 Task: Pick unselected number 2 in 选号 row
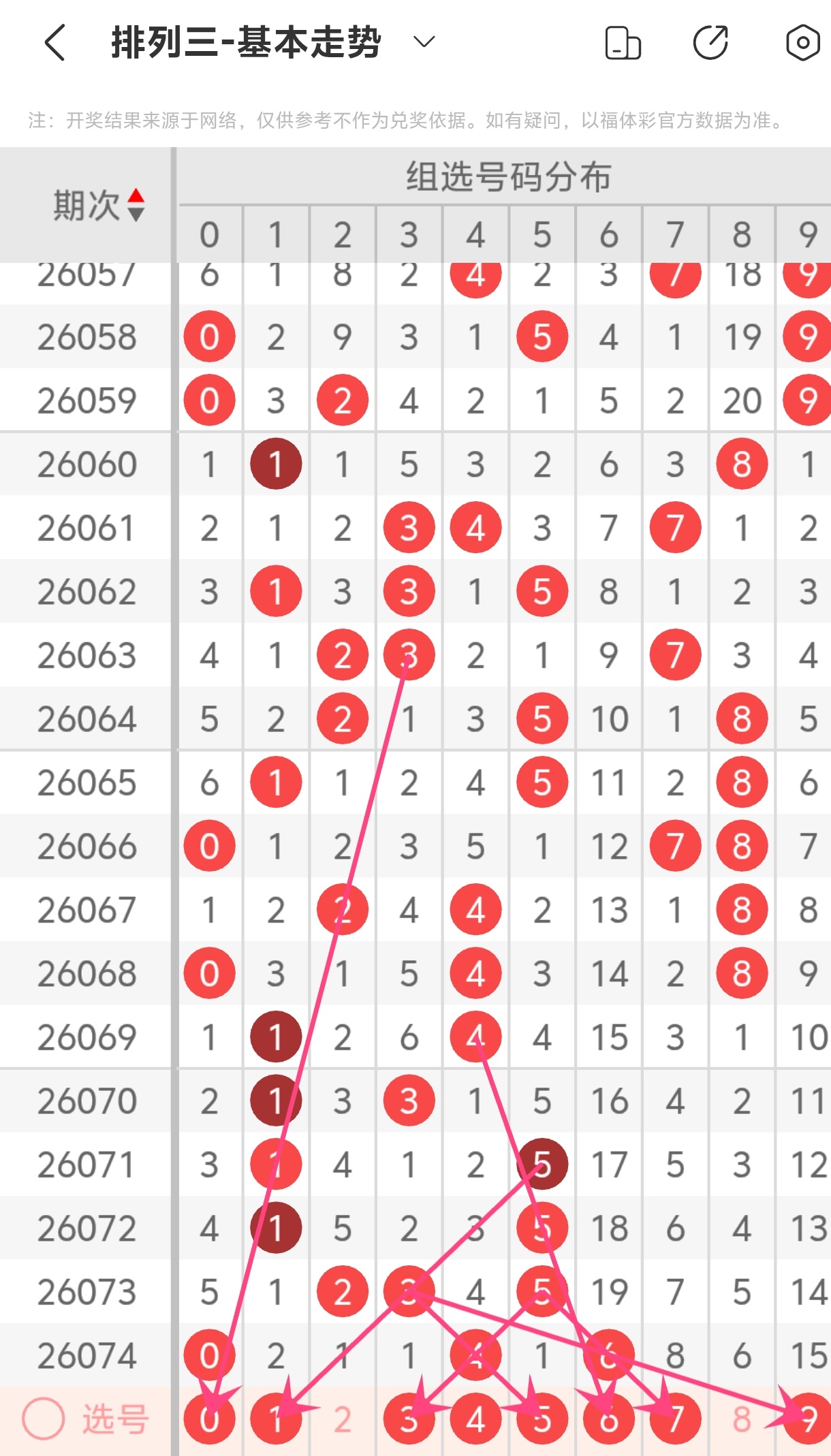click(x=343, y=1419)
